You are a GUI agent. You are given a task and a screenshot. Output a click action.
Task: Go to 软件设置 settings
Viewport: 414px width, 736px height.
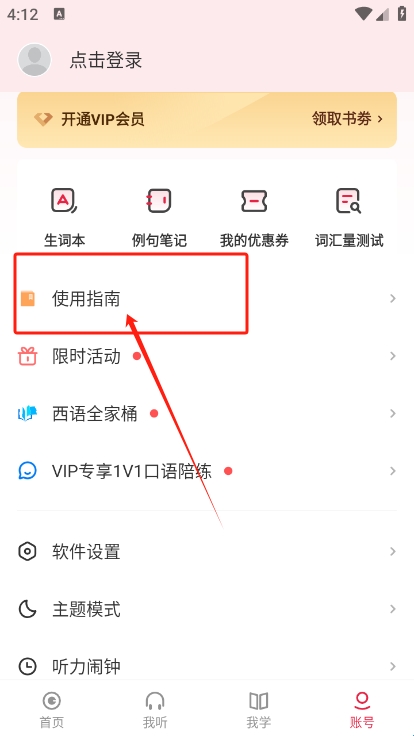[207, 551]
